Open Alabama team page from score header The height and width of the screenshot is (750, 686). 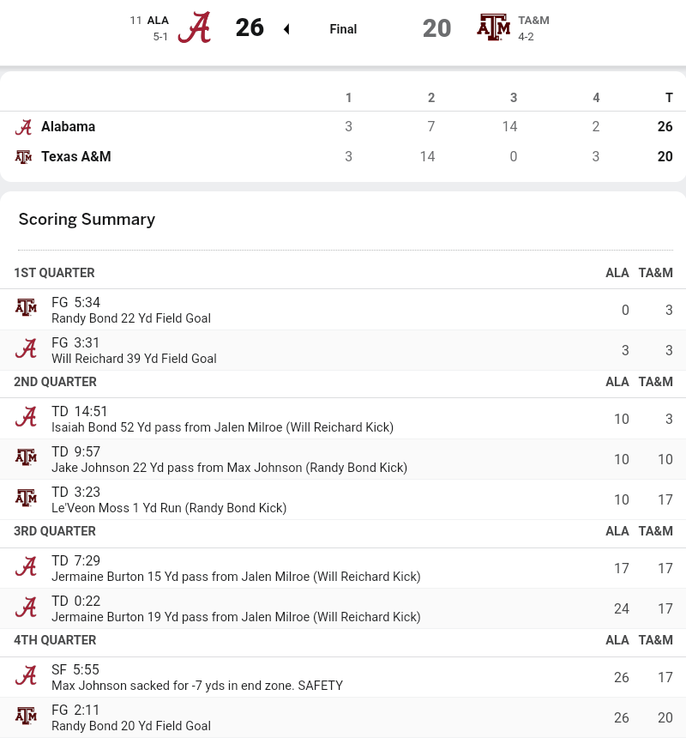click(194, 28)
